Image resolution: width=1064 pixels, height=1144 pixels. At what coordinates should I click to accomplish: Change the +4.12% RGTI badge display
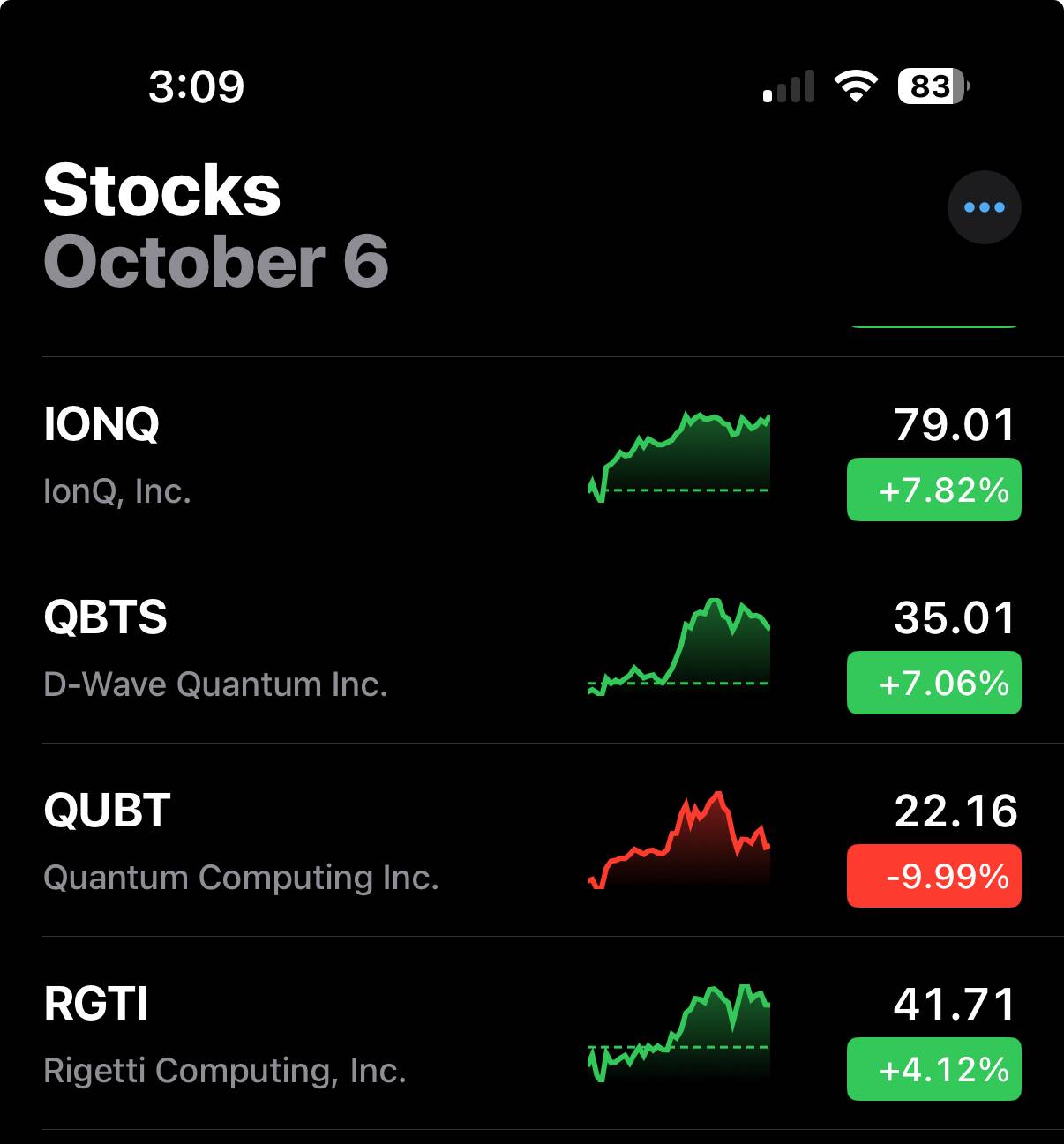(x=933, y=1069)
